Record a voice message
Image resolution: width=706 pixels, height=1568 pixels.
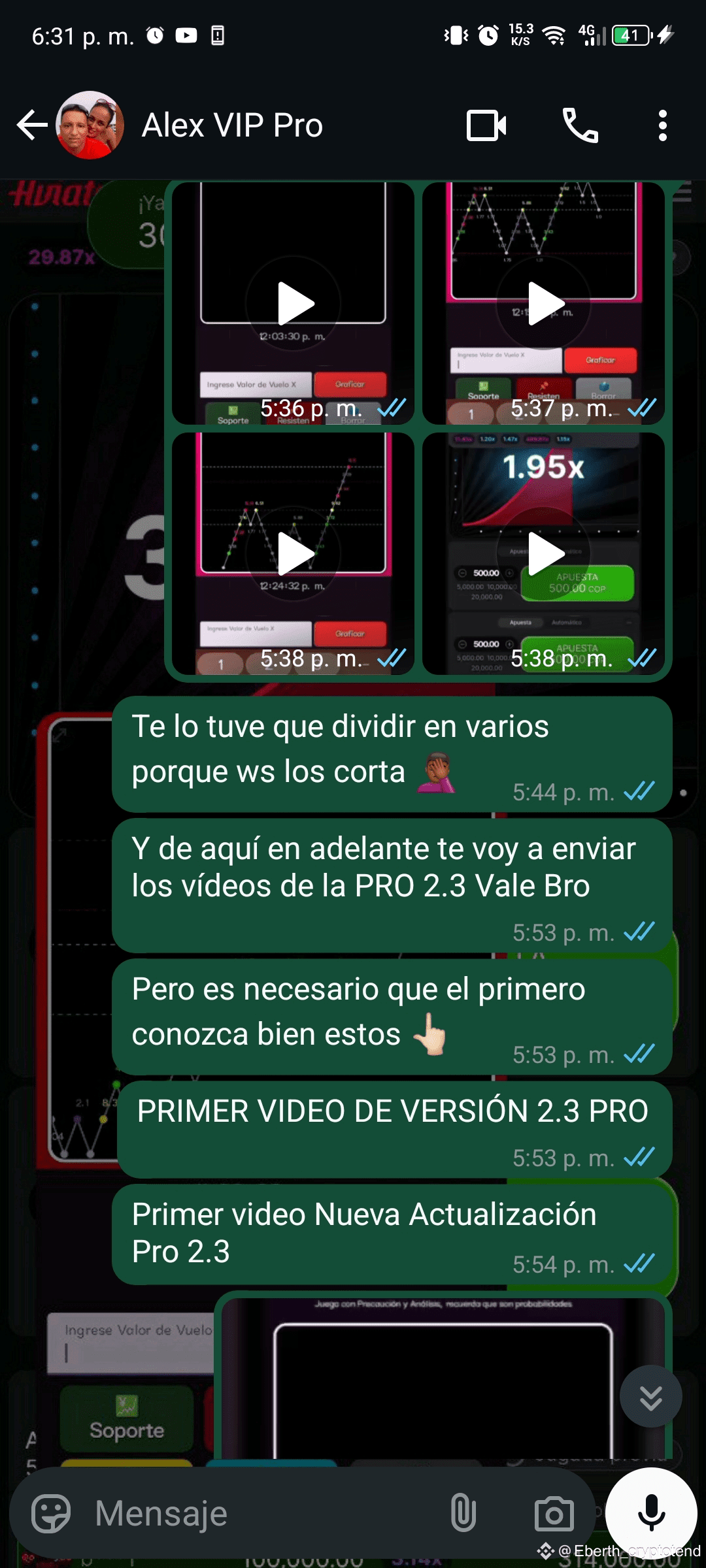[651, 1513]
